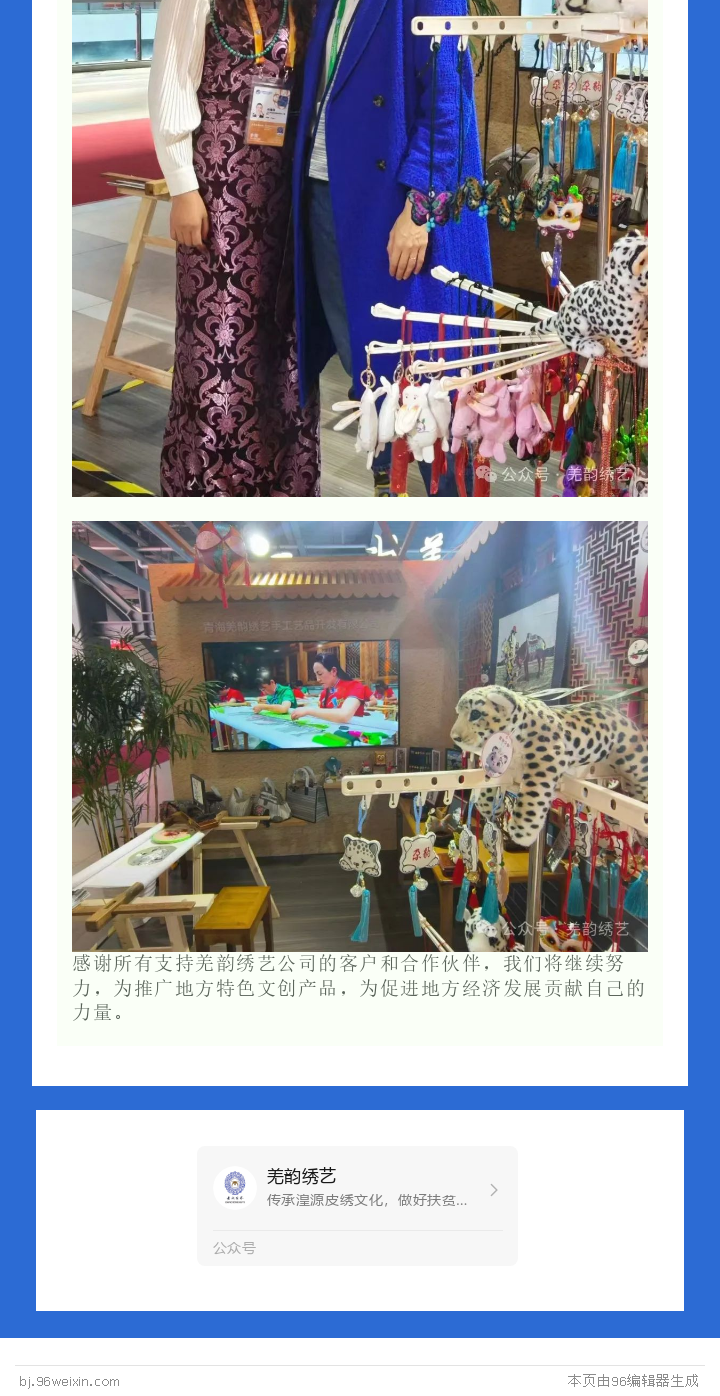
Task: Open the photo of two people at booth
Action: (359, 248)
